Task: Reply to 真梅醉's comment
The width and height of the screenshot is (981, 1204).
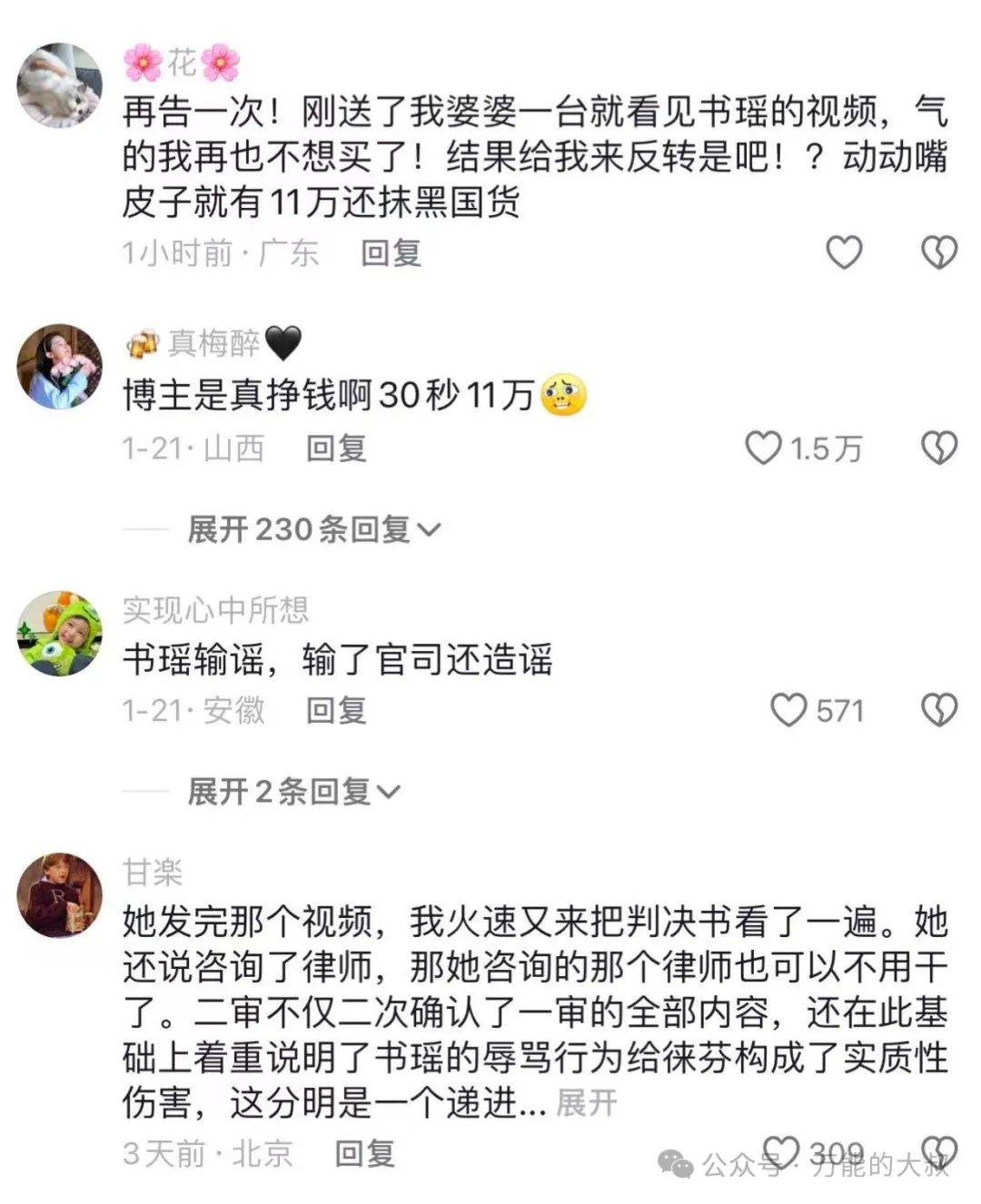Action: [336, 448]
